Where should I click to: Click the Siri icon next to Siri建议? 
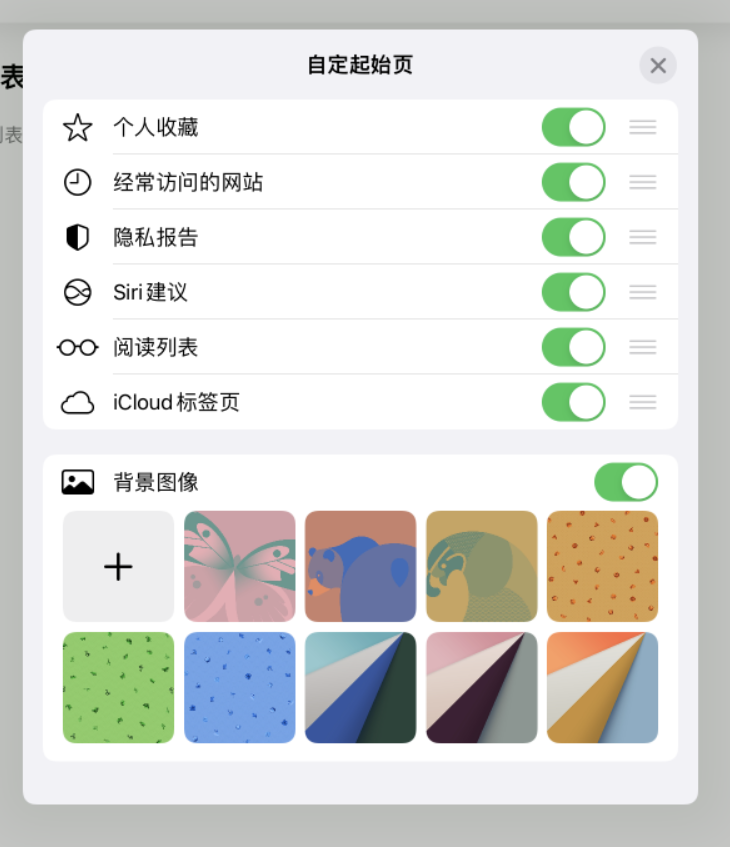pos(77,292)
